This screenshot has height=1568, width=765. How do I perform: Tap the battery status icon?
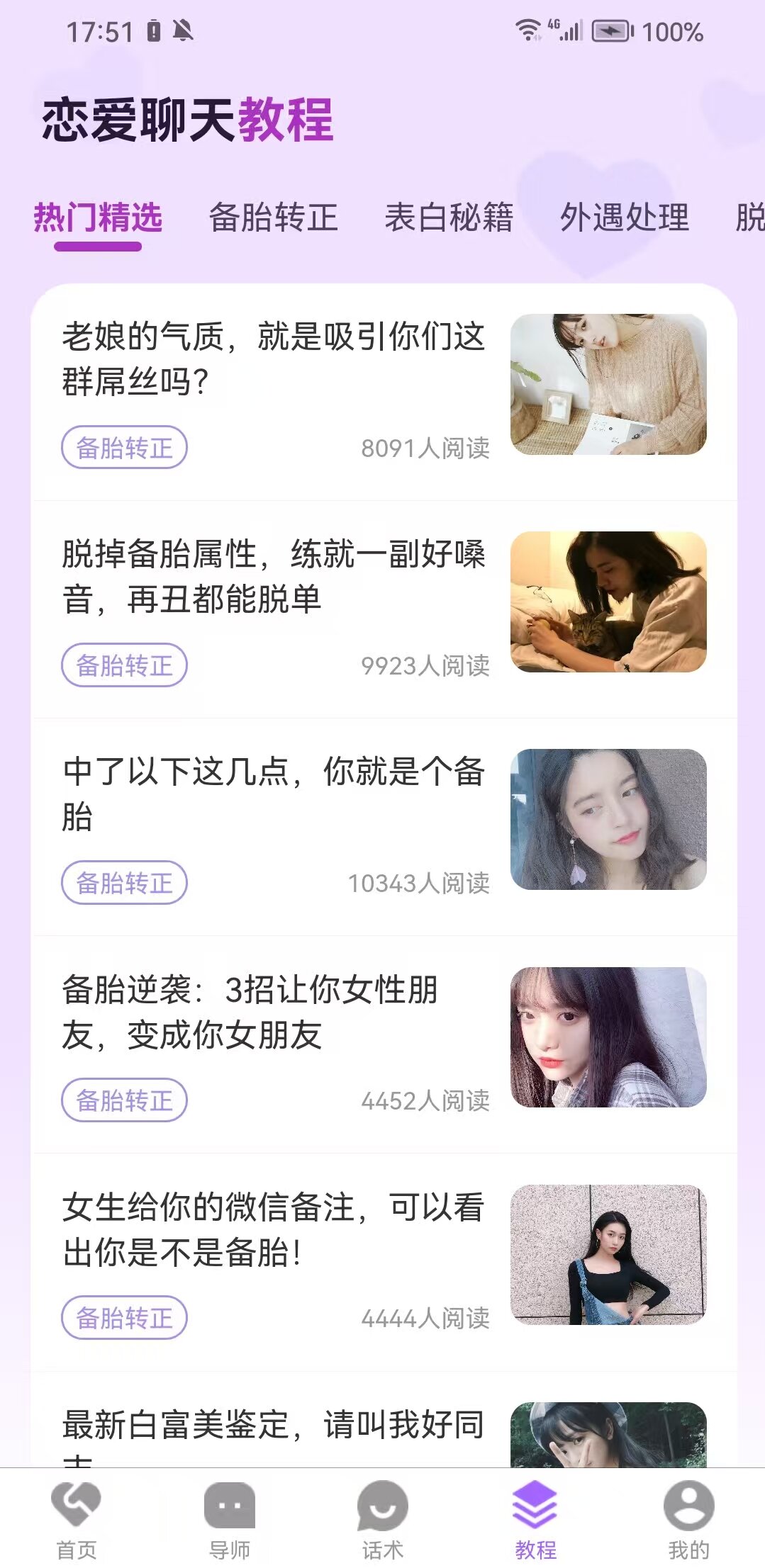(610, 31)
